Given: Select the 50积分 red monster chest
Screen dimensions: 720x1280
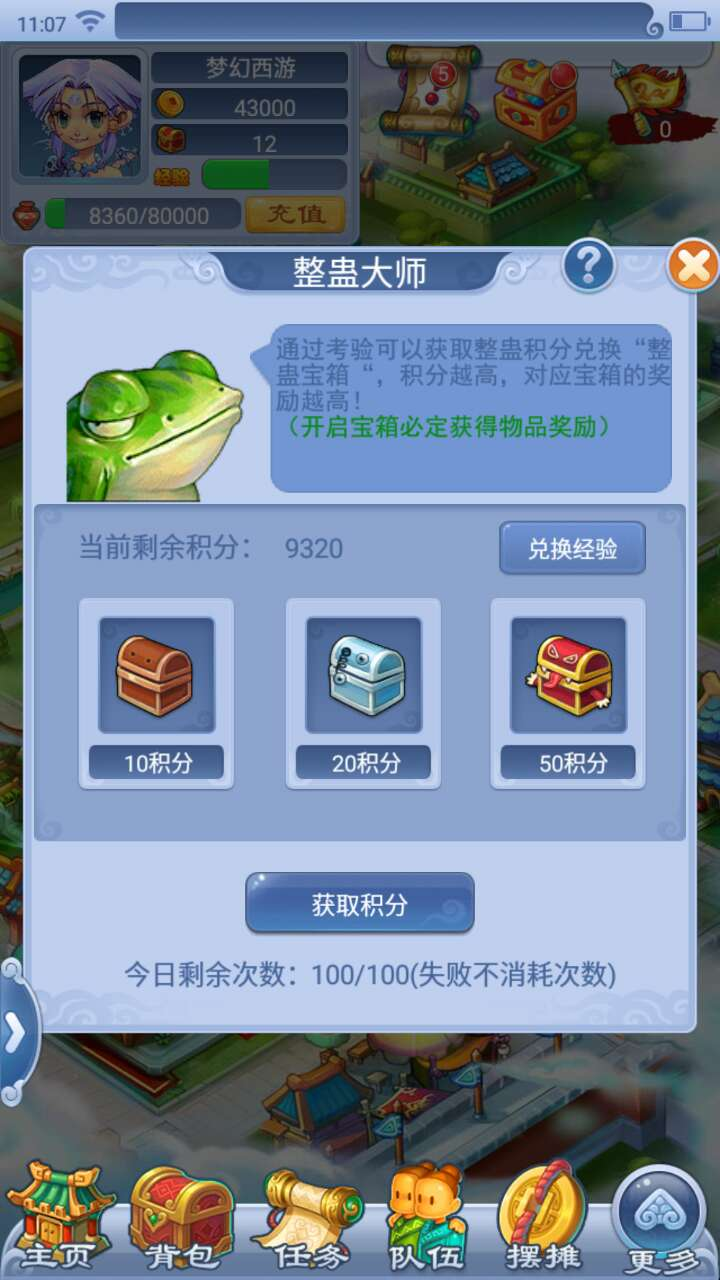Looking at the screenshot, I should pos(568,694).
